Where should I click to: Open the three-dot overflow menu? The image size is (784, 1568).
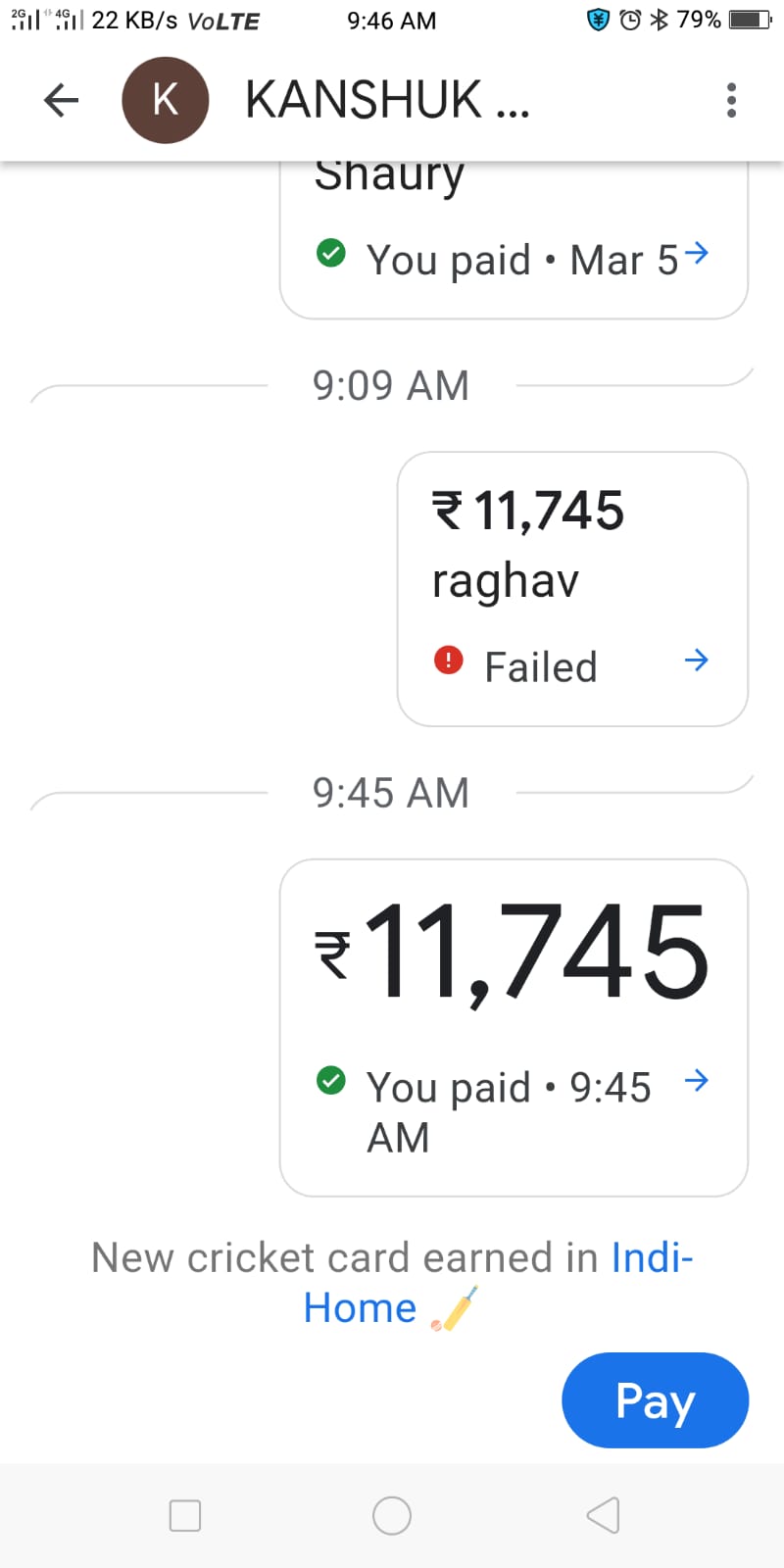pos(731,100)
